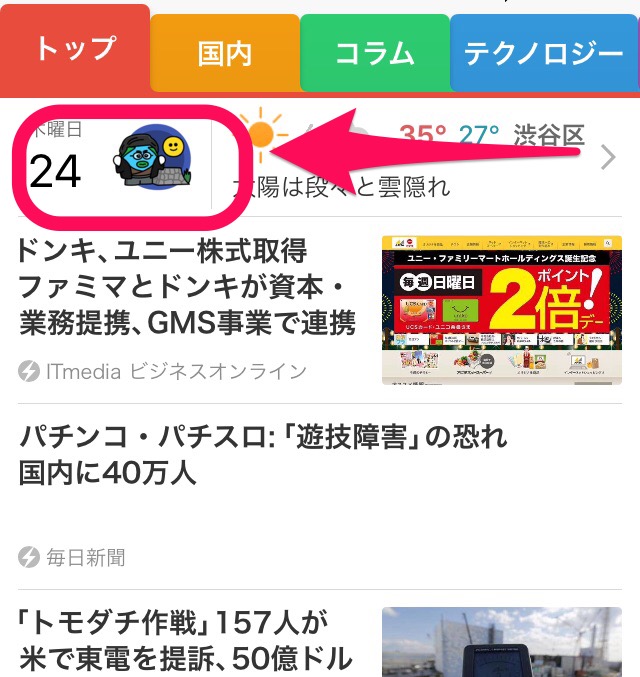Open the コラム tab
The image size is (640, 677).
pos(374,54)
